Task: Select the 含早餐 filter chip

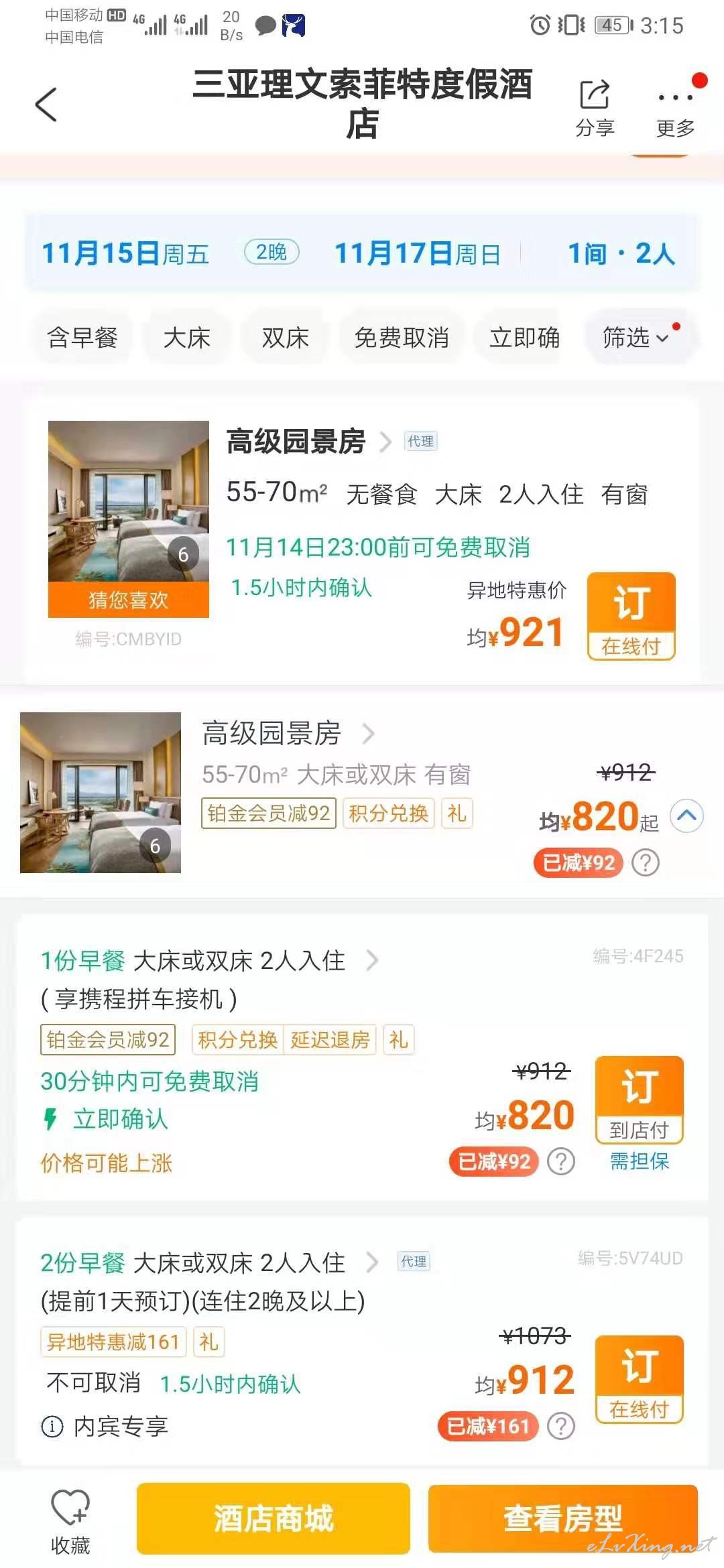Action: pyautogui.click(x=82, y=338)
